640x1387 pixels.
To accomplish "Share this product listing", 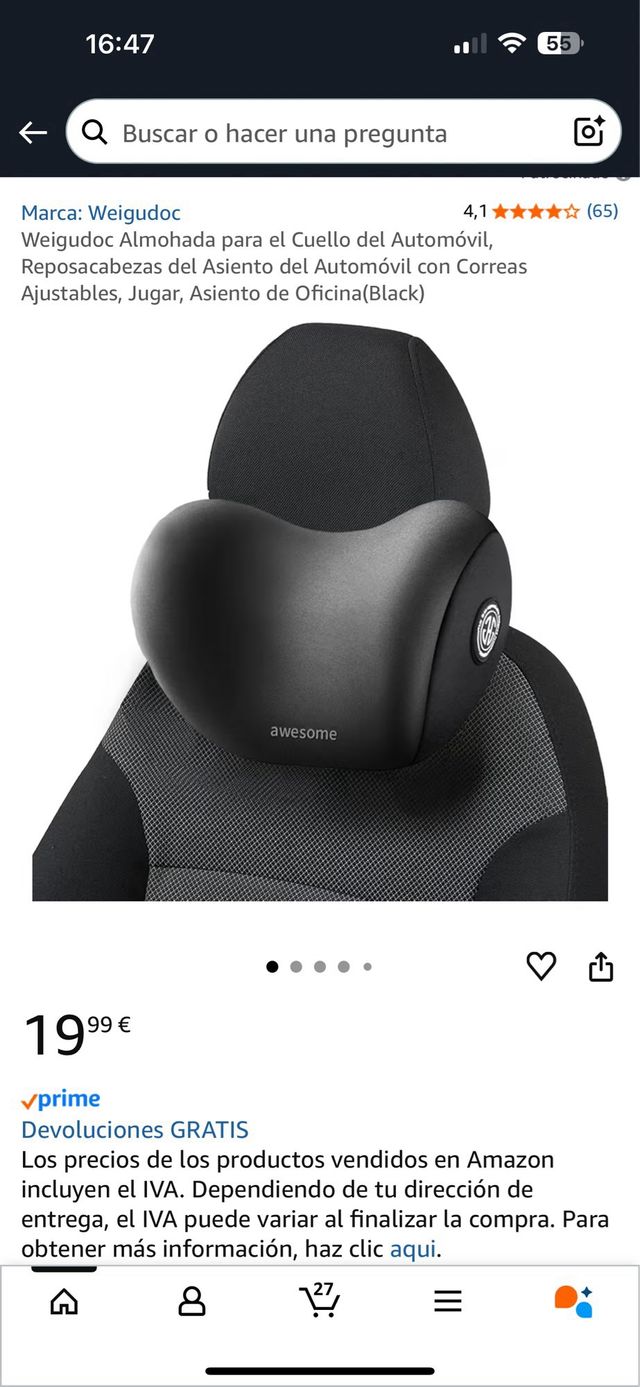I will (600, 966).
